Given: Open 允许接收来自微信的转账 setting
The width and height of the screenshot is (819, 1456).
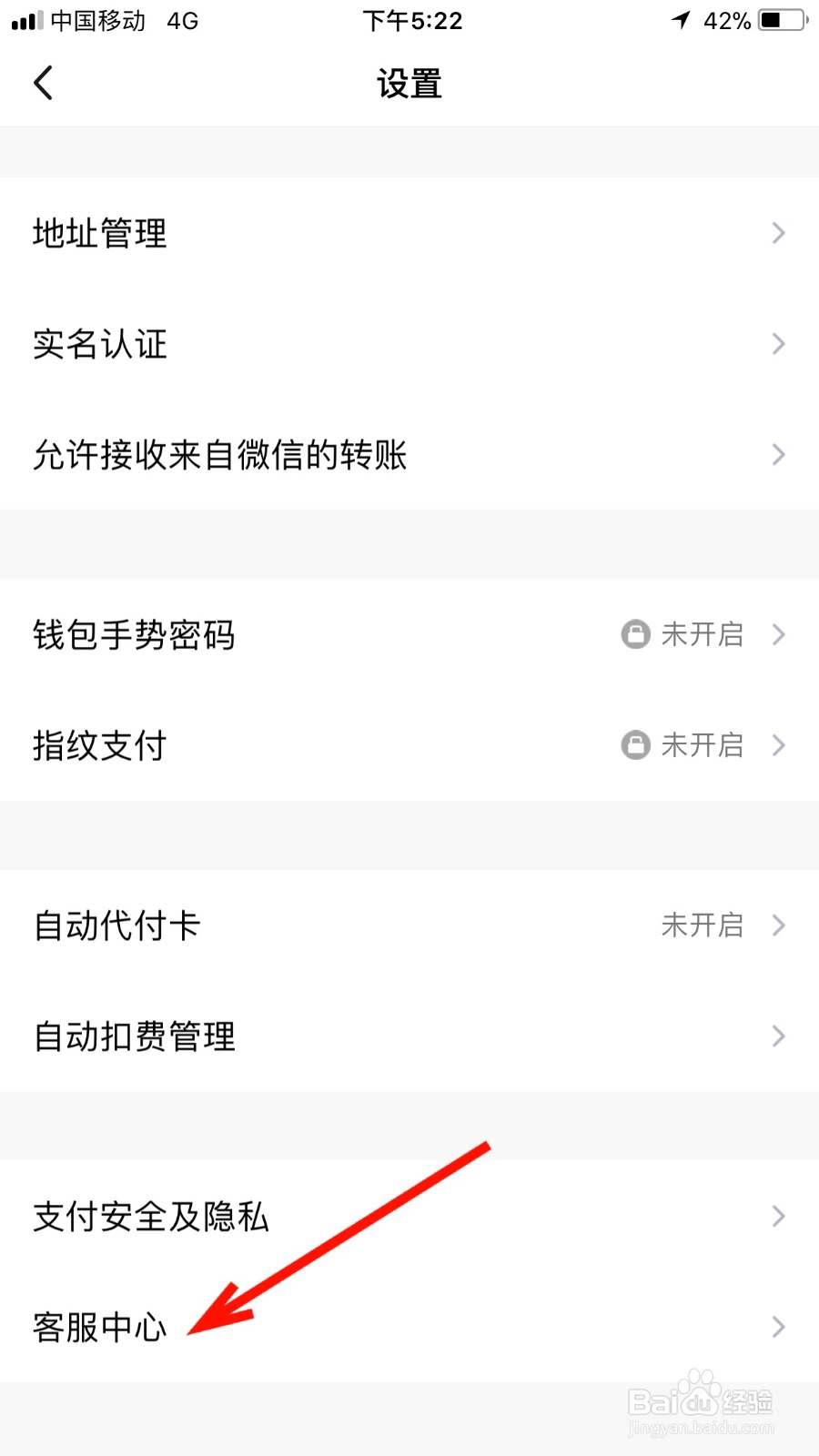Looking at the screenshot, I should tap(409, 454).
